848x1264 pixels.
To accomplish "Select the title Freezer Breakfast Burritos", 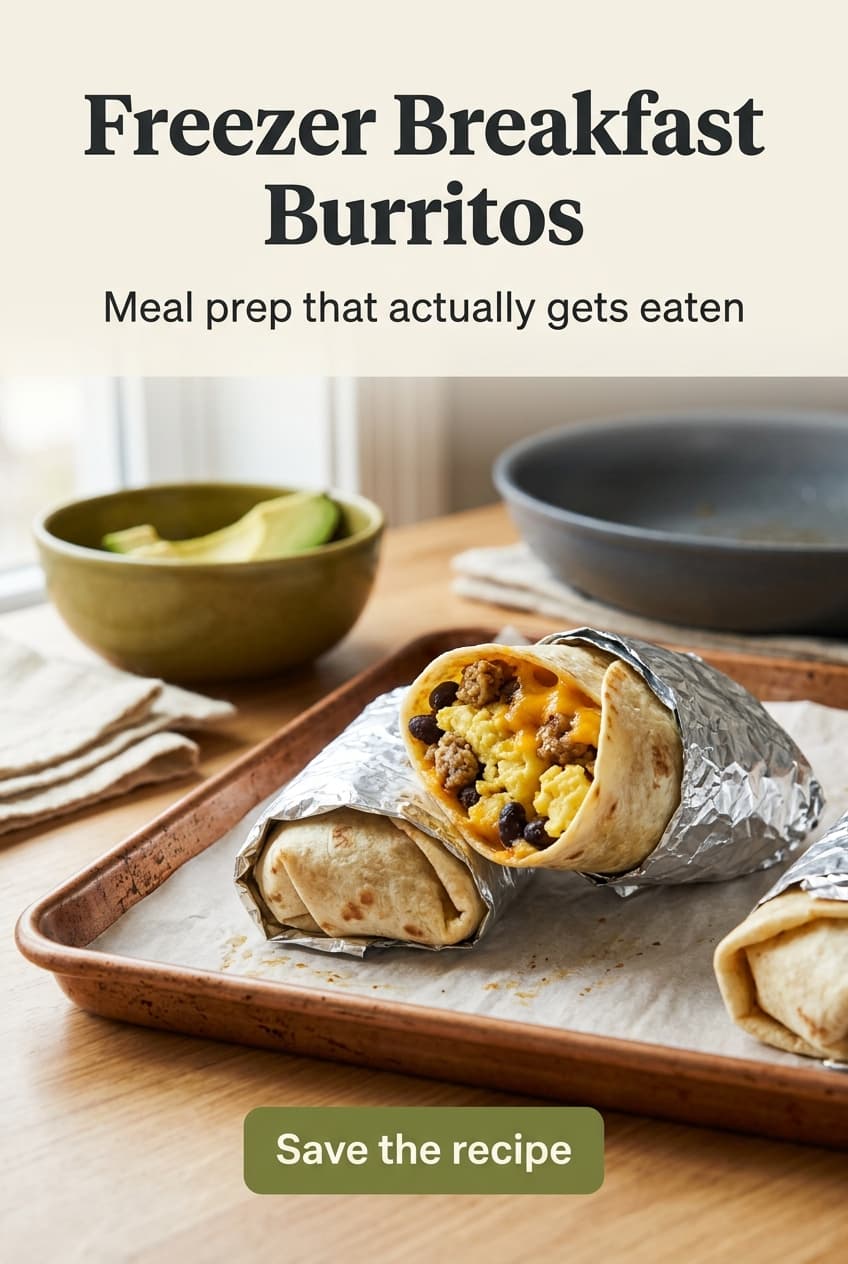I will (x=424, y=170).
